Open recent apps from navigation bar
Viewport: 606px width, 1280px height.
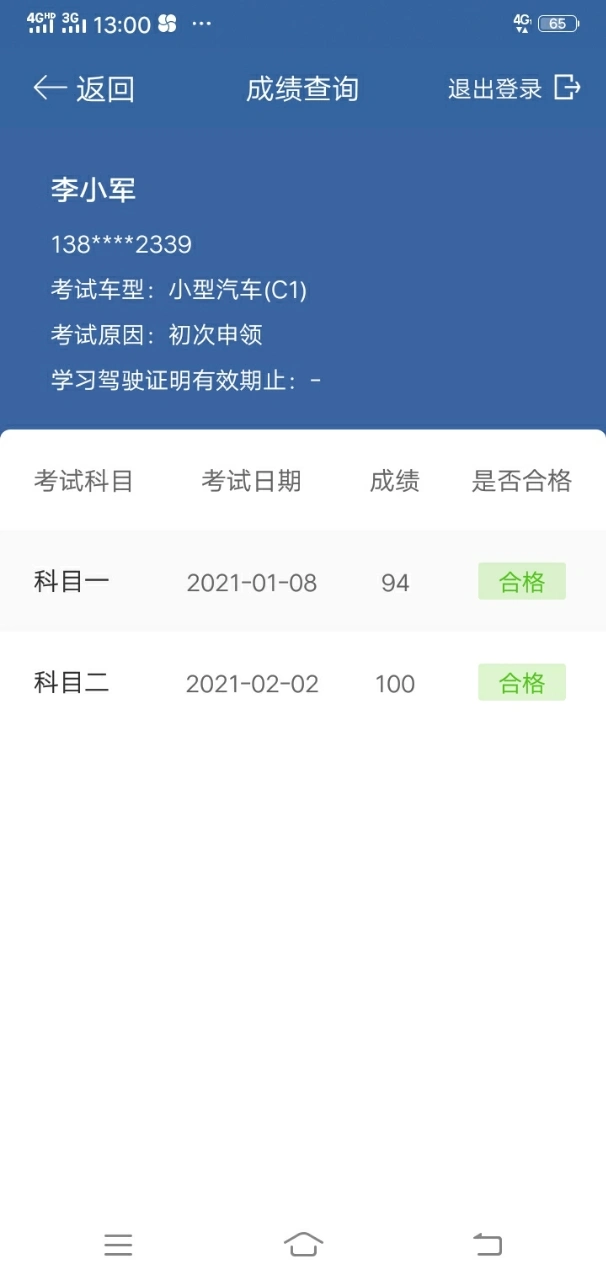(x=118, y=1245)
